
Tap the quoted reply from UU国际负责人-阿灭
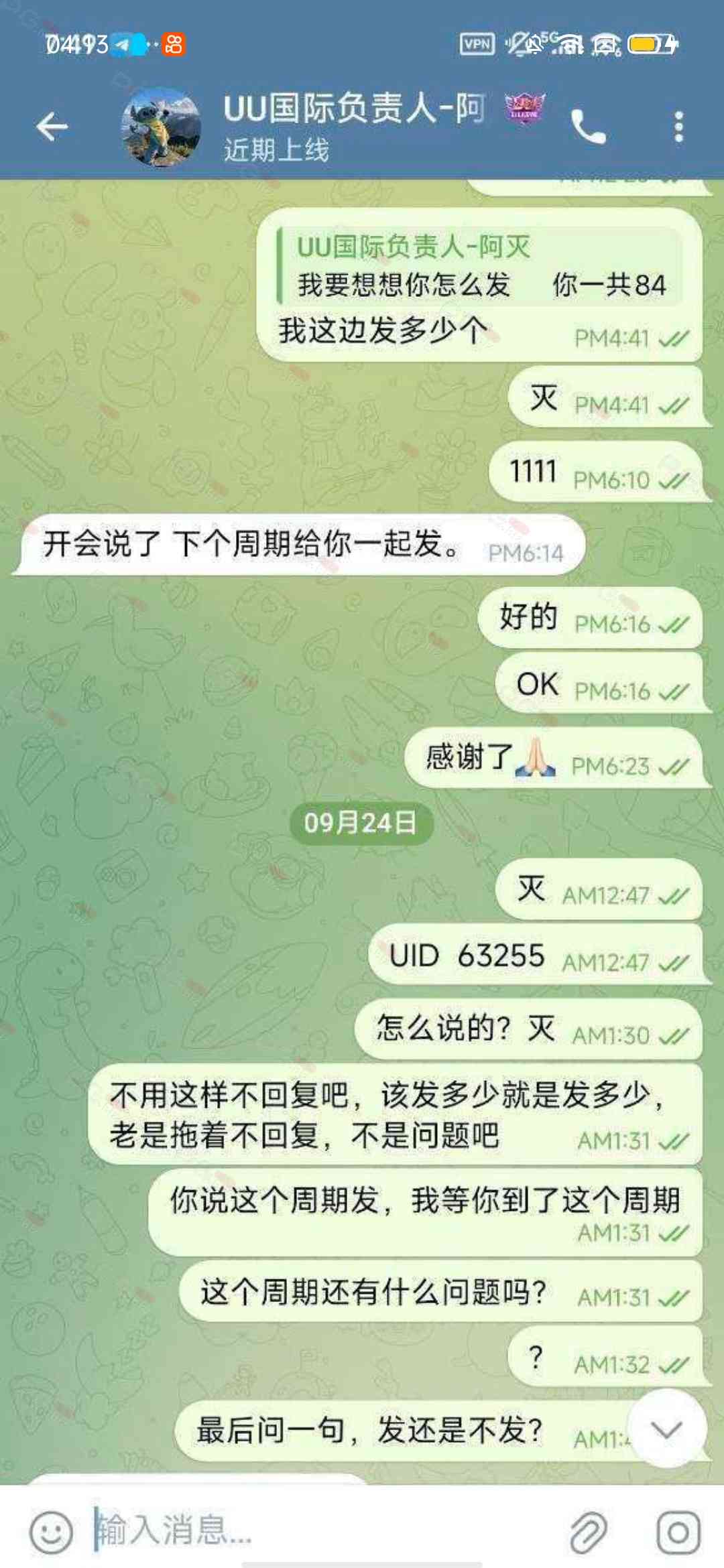pos(479,267)
